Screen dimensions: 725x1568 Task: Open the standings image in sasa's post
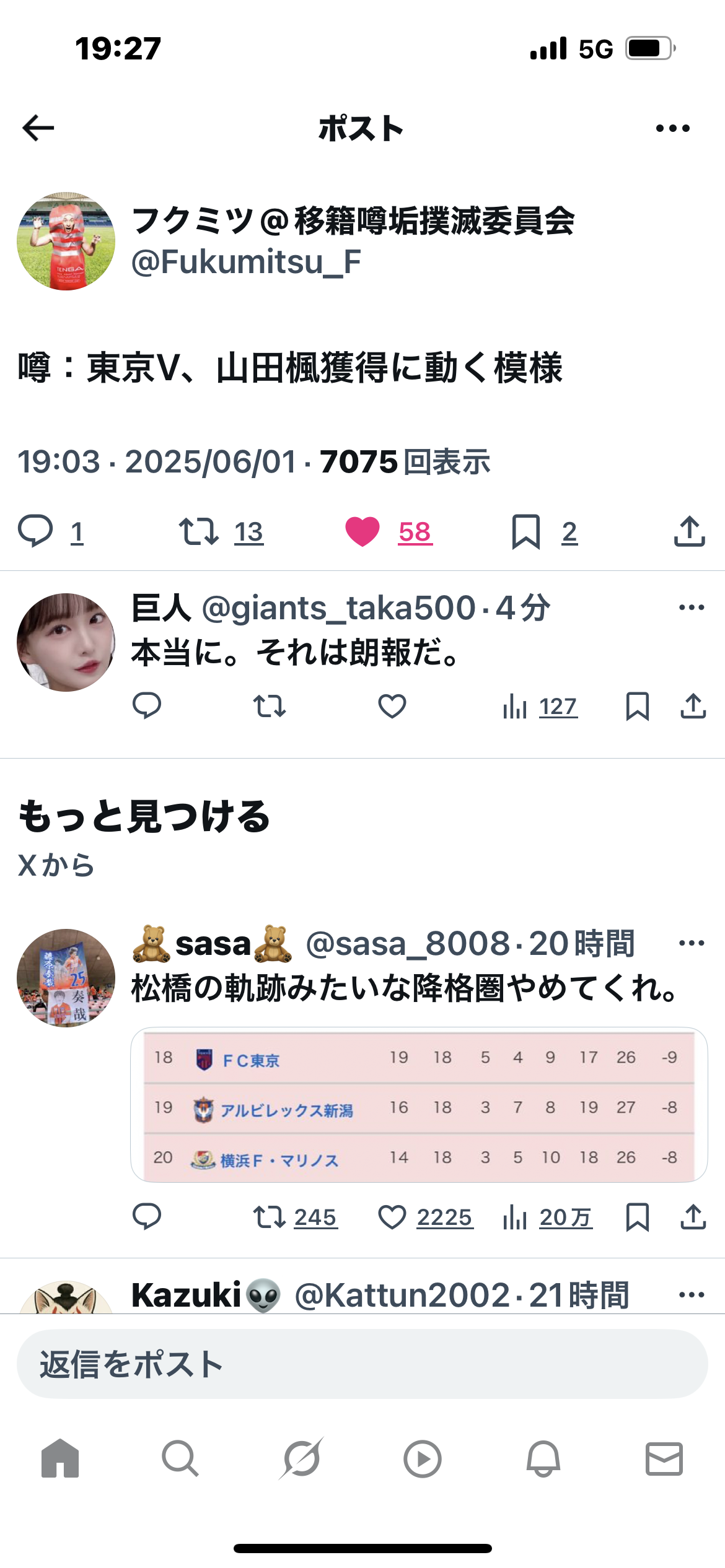point(419,1105)
